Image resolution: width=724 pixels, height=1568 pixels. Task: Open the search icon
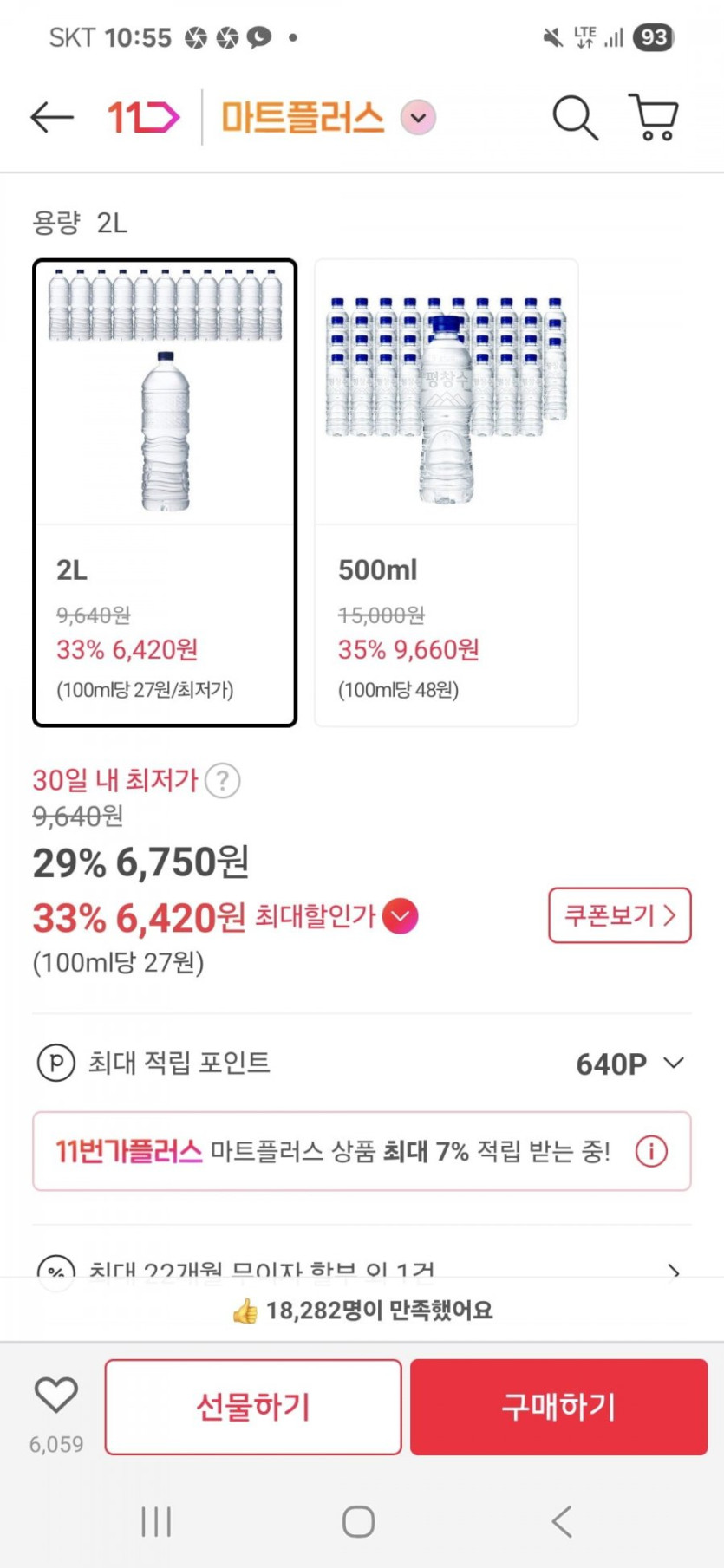click(x=575, y=117)
